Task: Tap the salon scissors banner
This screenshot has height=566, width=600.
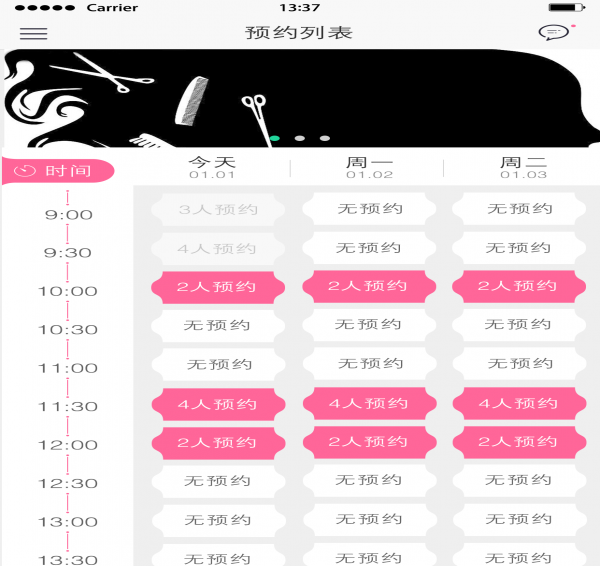Action: (300, 98)
